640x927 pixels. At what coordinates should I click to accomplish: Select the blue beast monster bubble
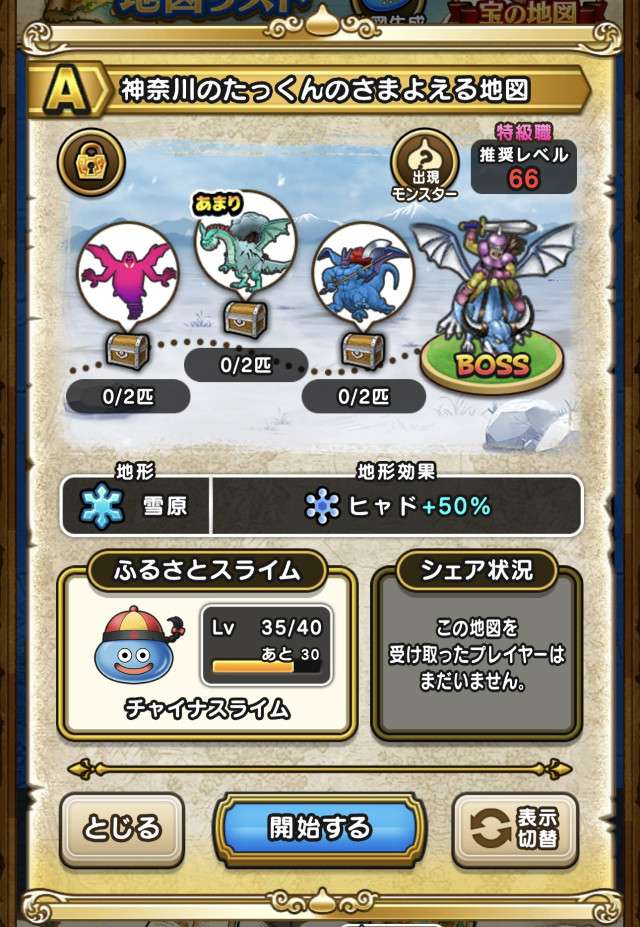362,273
